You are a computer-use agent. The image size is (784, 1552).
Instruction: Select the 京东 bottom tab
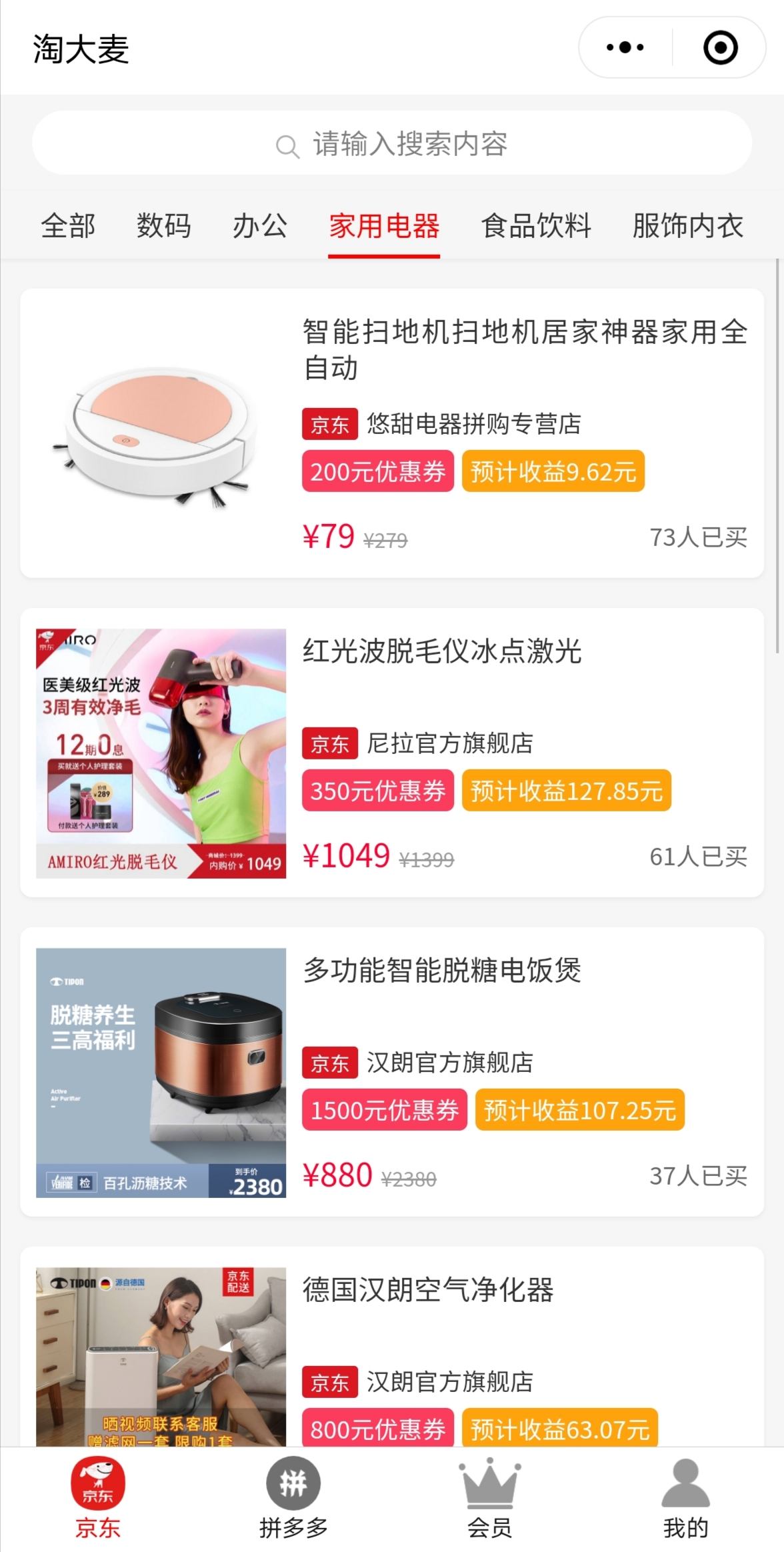click(98, 1498)
